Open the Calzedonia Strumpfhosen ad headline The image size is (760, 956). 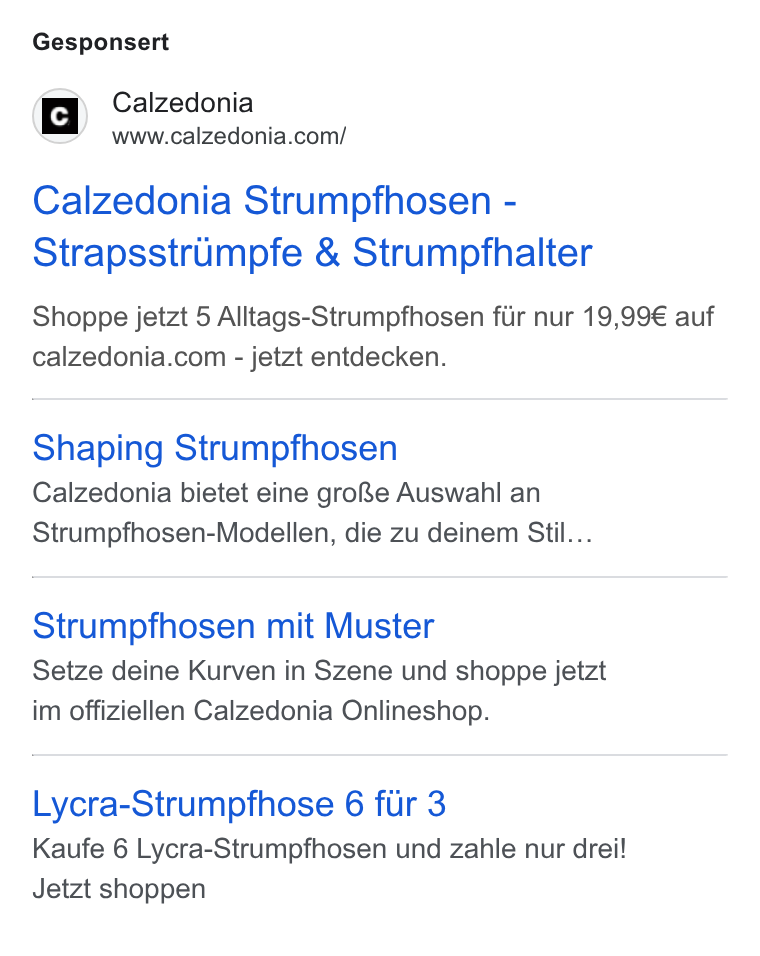312,226
